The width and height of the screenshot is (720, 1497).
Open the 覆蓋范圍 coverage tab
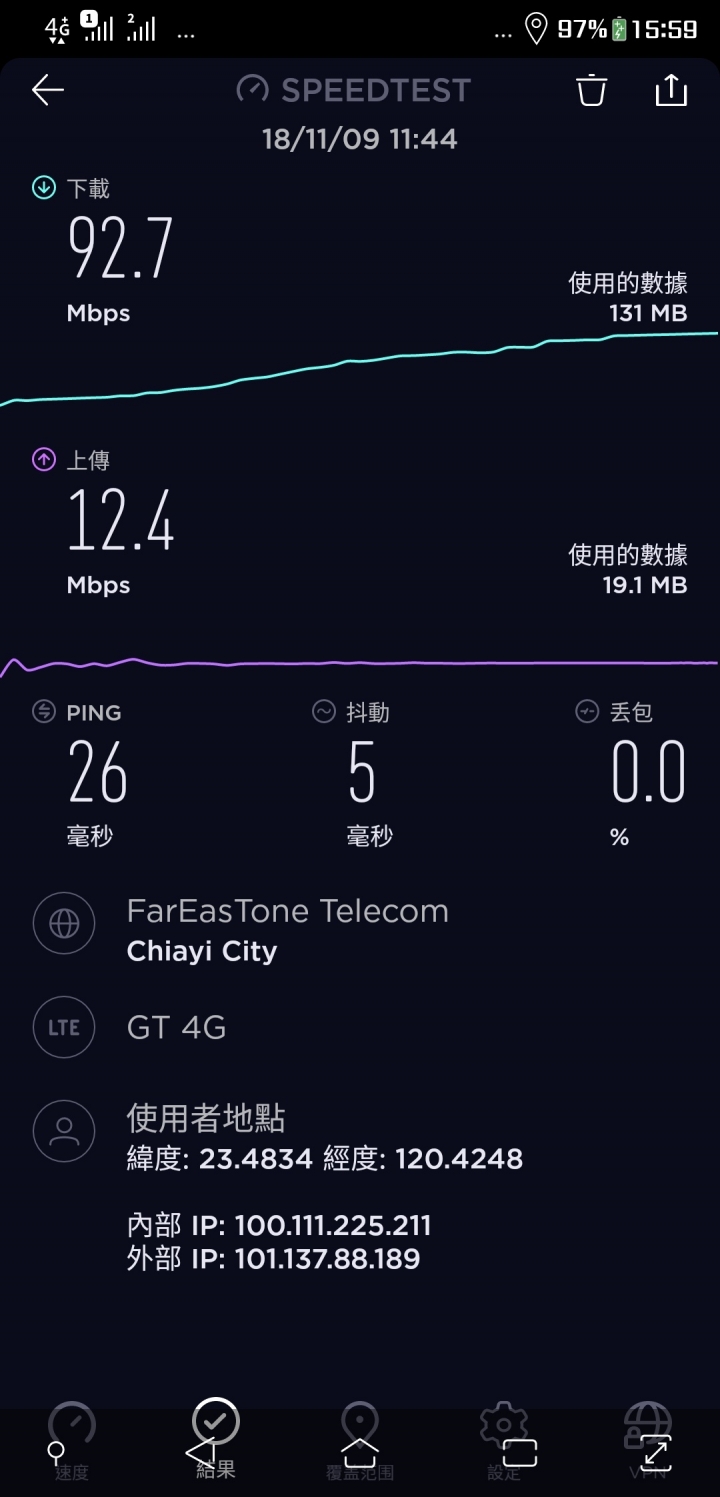click(360, 1441)
